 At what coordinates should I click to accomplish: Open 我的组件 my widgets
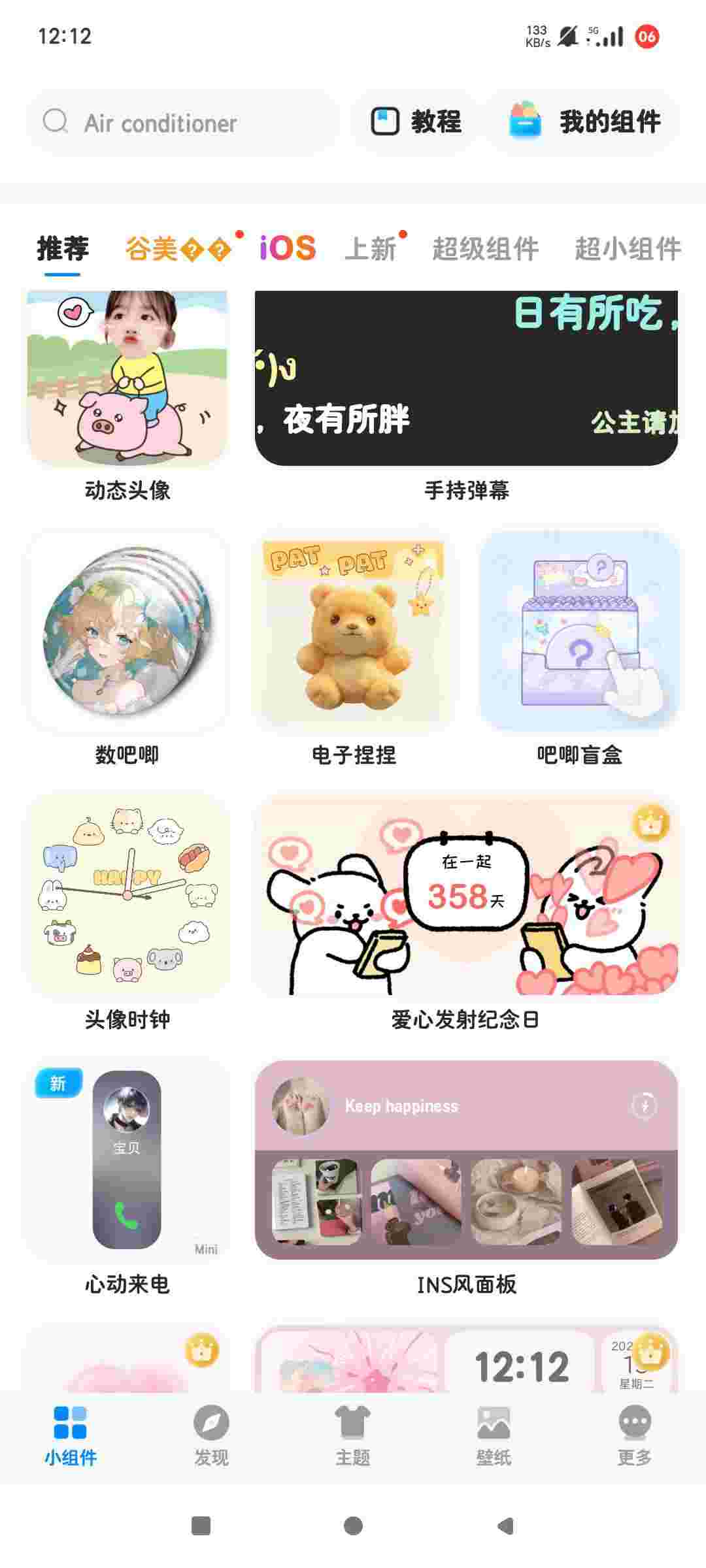click(x=585, y=122)
